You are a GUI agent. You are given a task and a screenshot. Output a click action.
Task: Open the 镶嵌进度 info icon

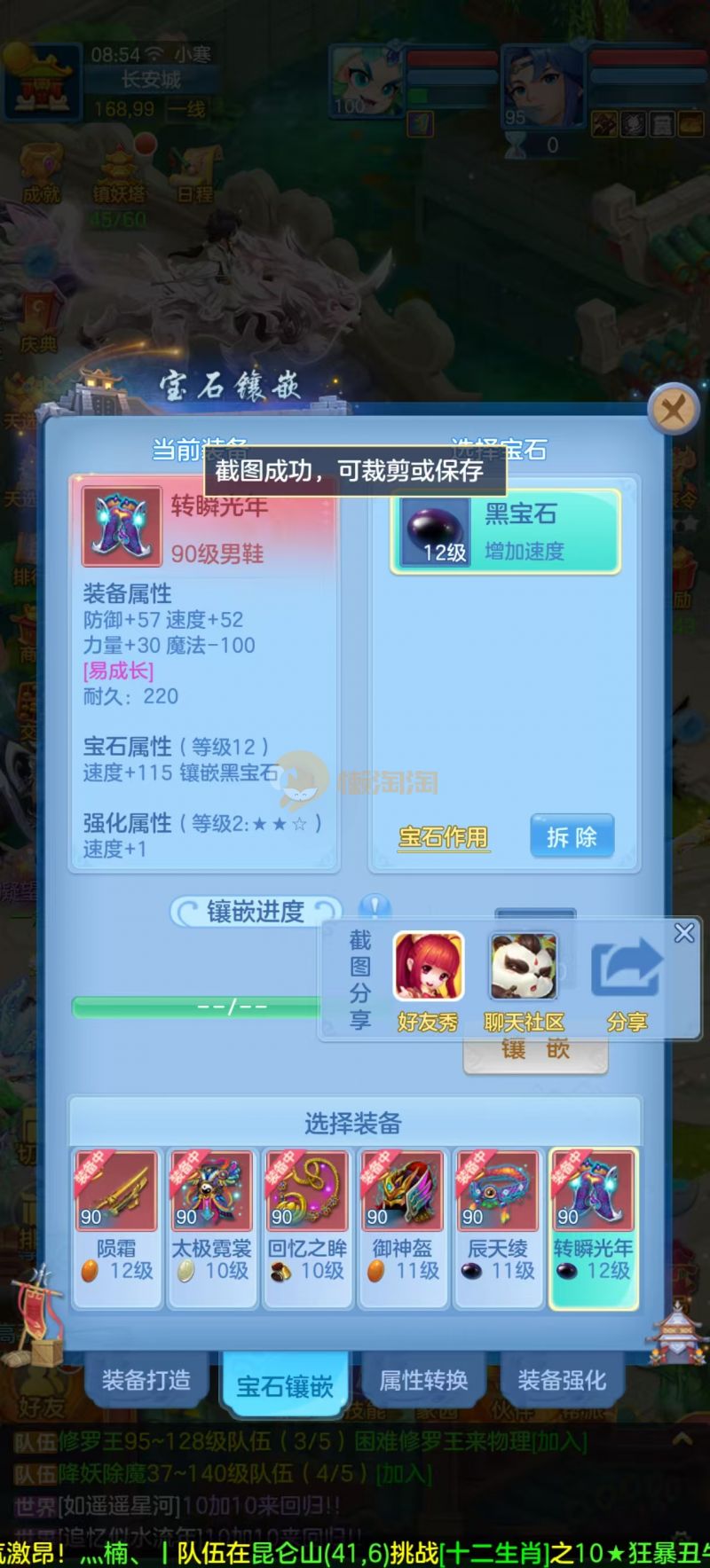(375, 907)
